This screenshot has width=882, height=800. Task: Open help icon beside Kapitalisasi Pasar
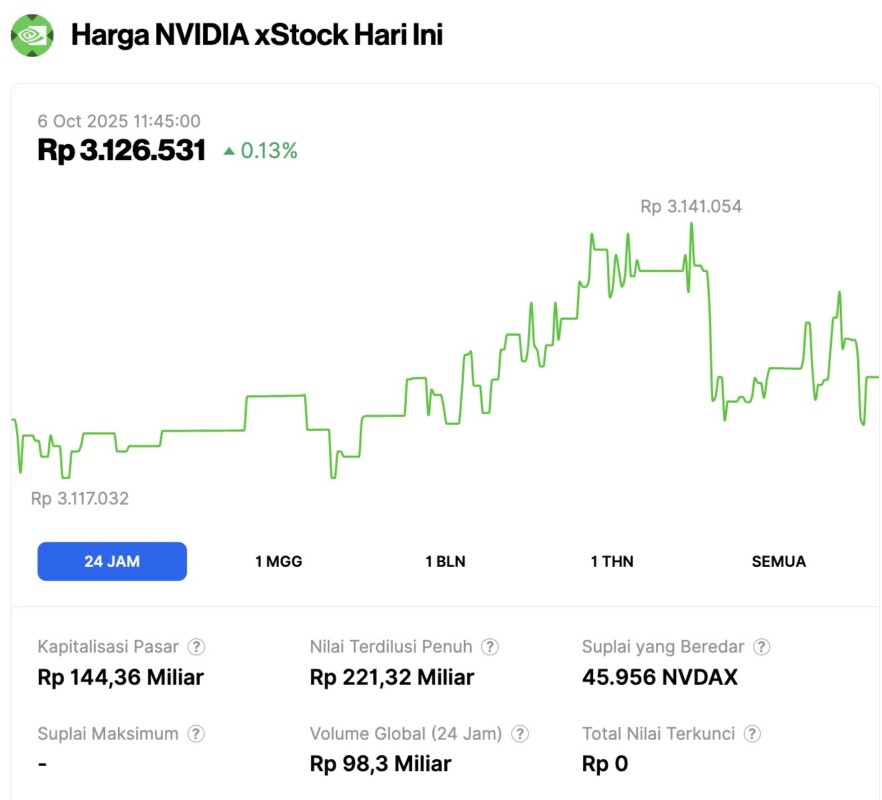coord(197,647)
